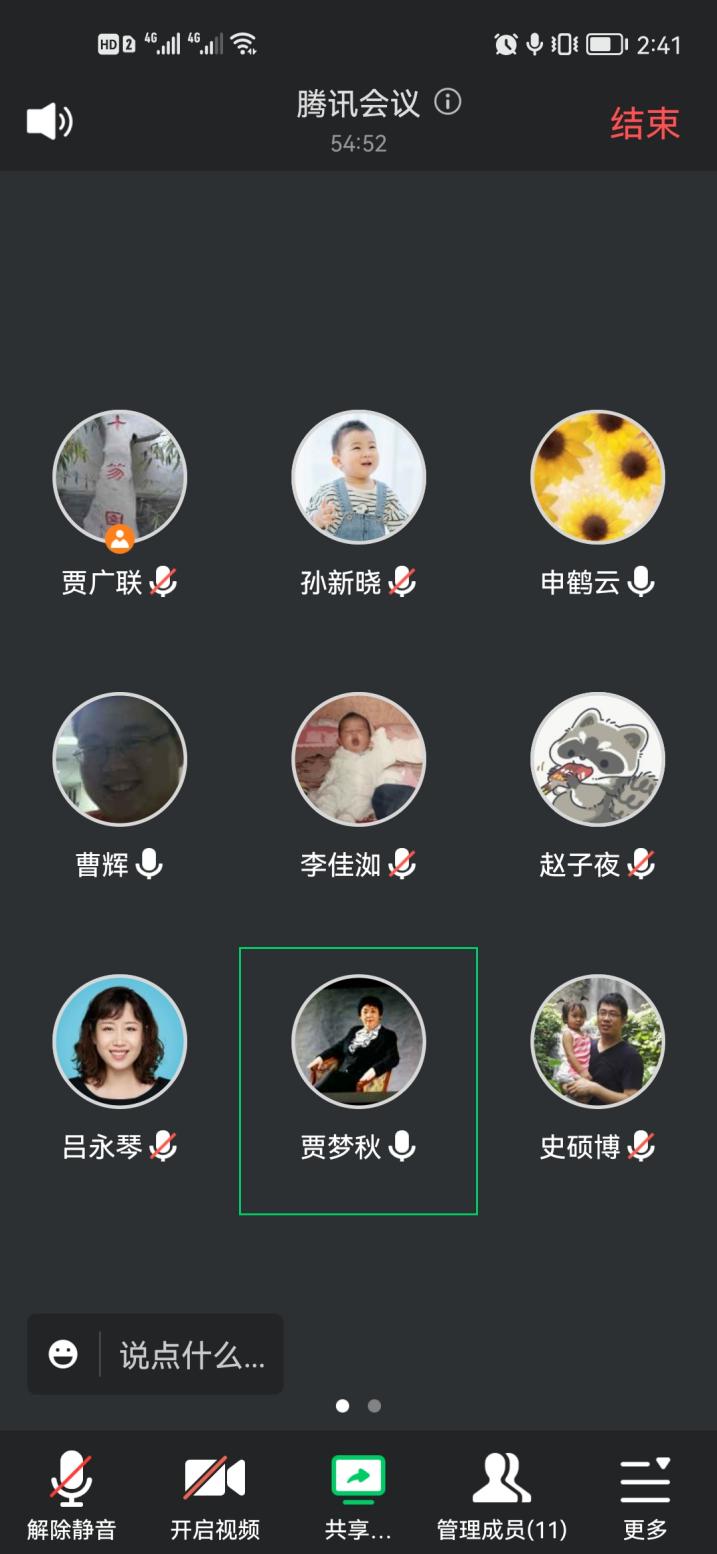The image size is (717, 1554).
Task: Open 管理成员(11) member list
Action: 501,1495
